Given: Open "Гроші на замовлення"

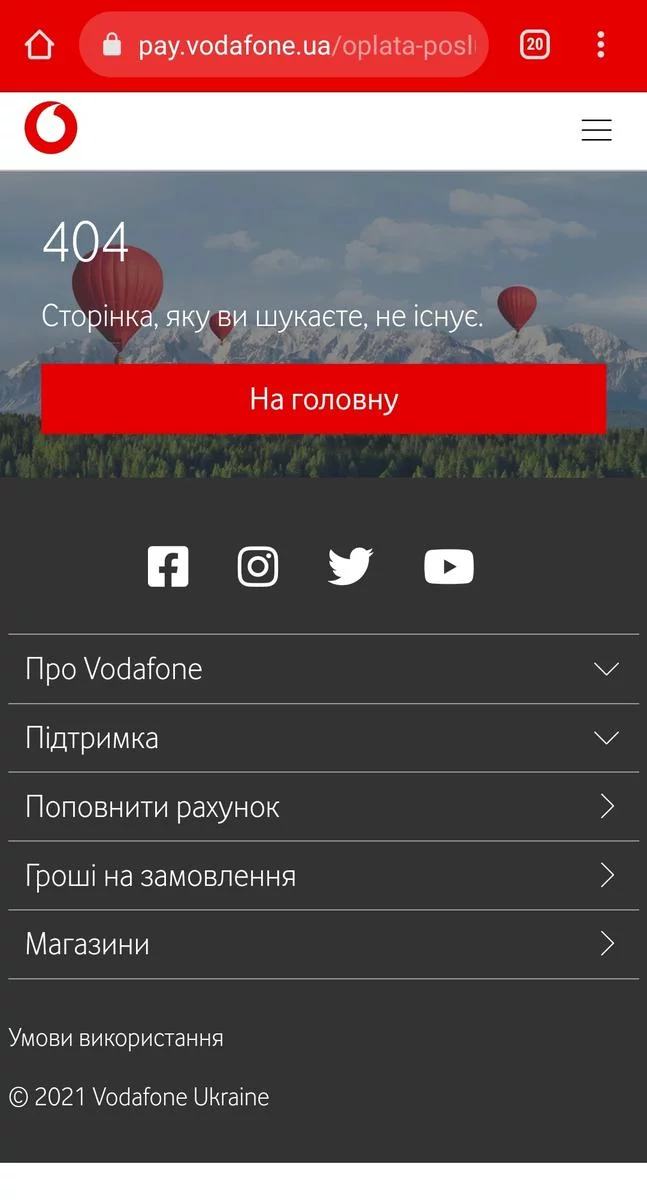Looking at the screenshot, I should click(323, 876).
